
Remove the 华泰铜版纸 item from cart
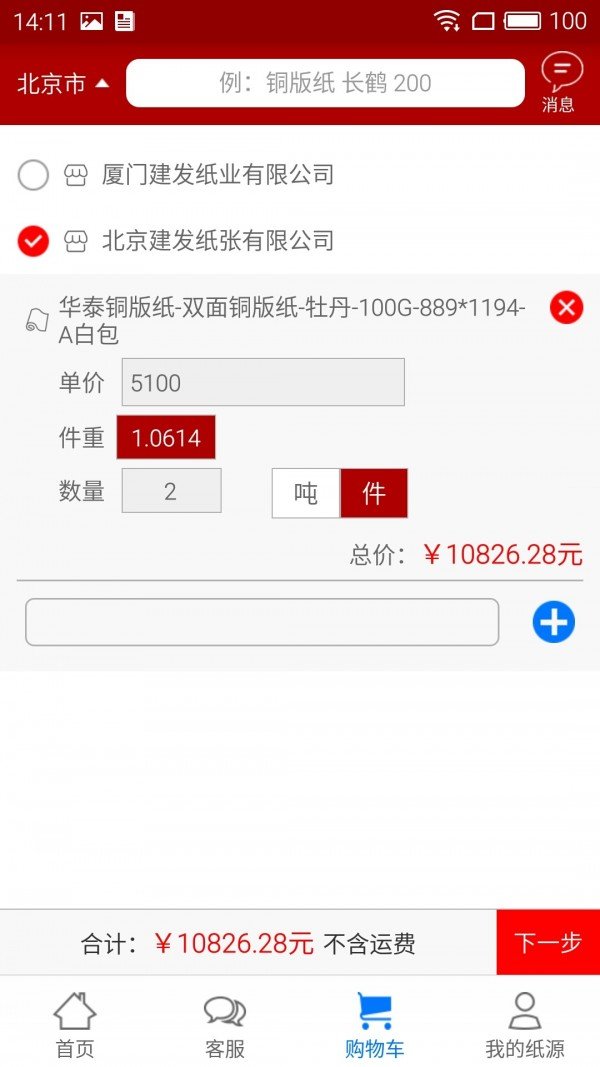click(566, 307)
